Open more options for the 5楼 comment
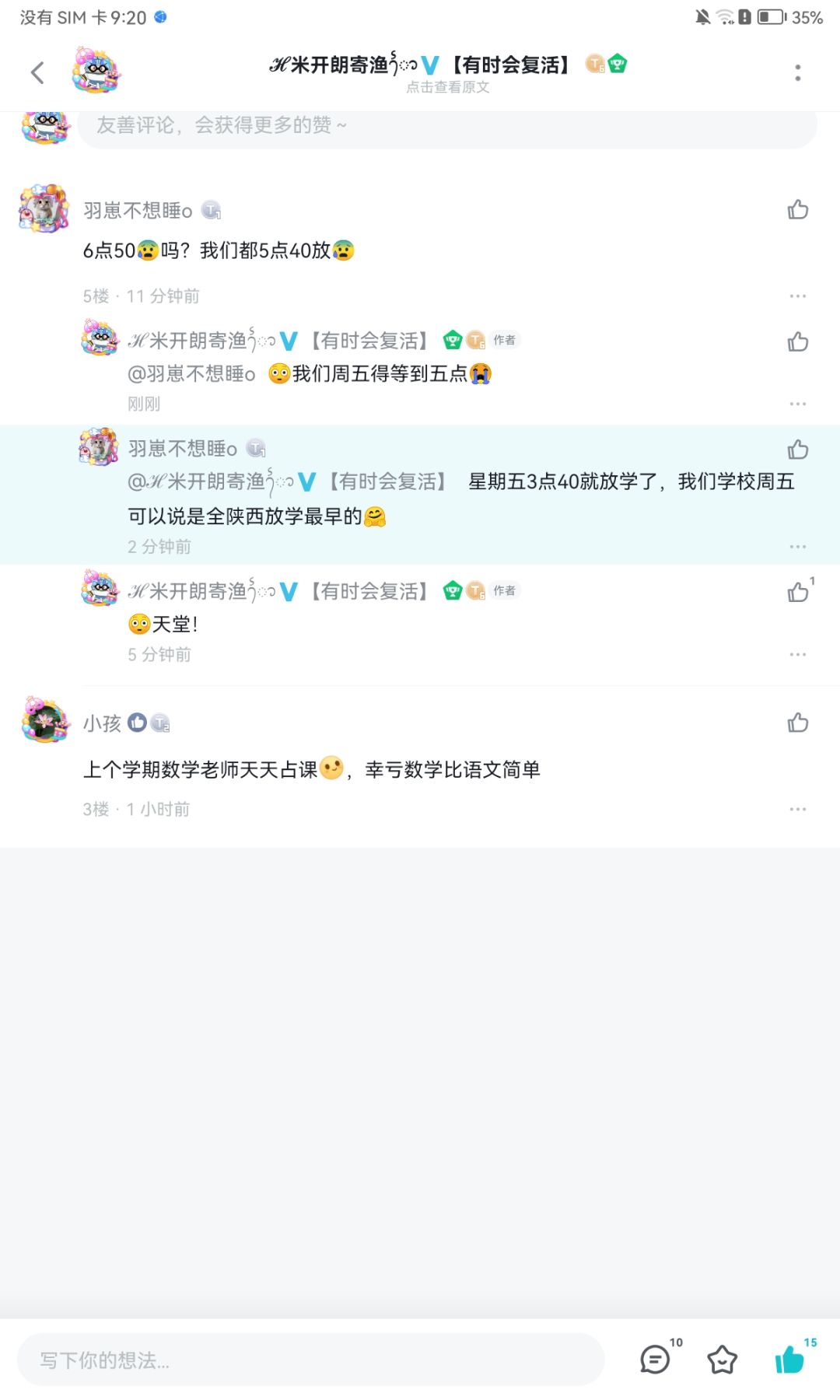The width and height of the screenshot is (840, 1400). click(797, 296)
